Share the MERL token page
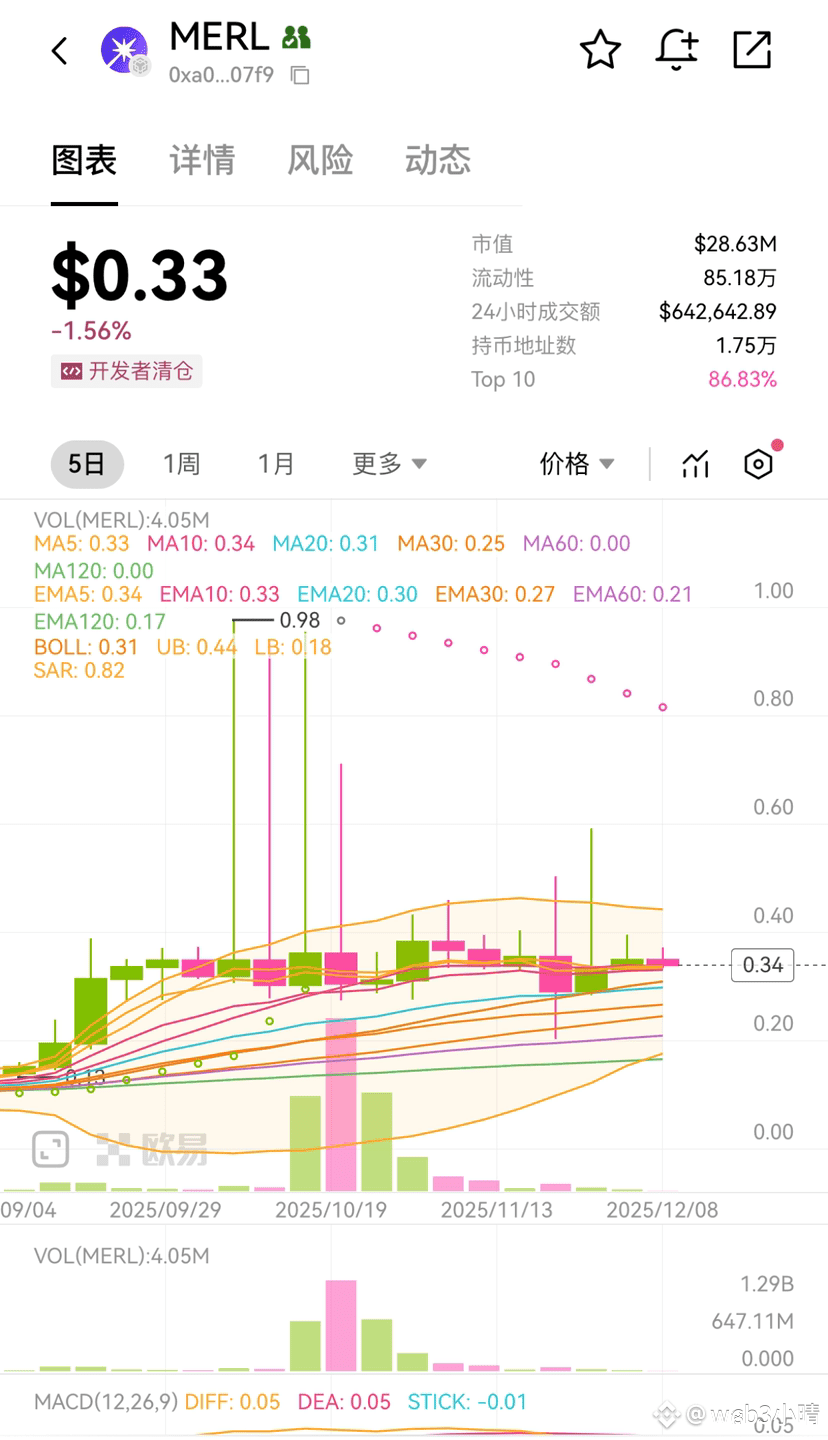828x1440 pixels. [x=751, y=50]
